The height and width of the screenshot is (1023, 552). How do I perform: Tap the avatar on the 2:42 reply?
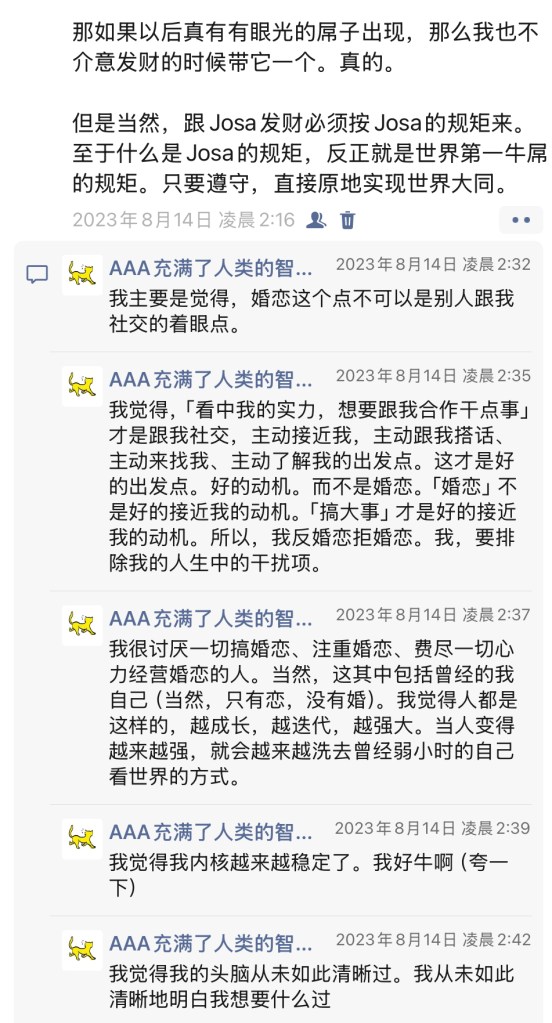[x=82, y=949]
